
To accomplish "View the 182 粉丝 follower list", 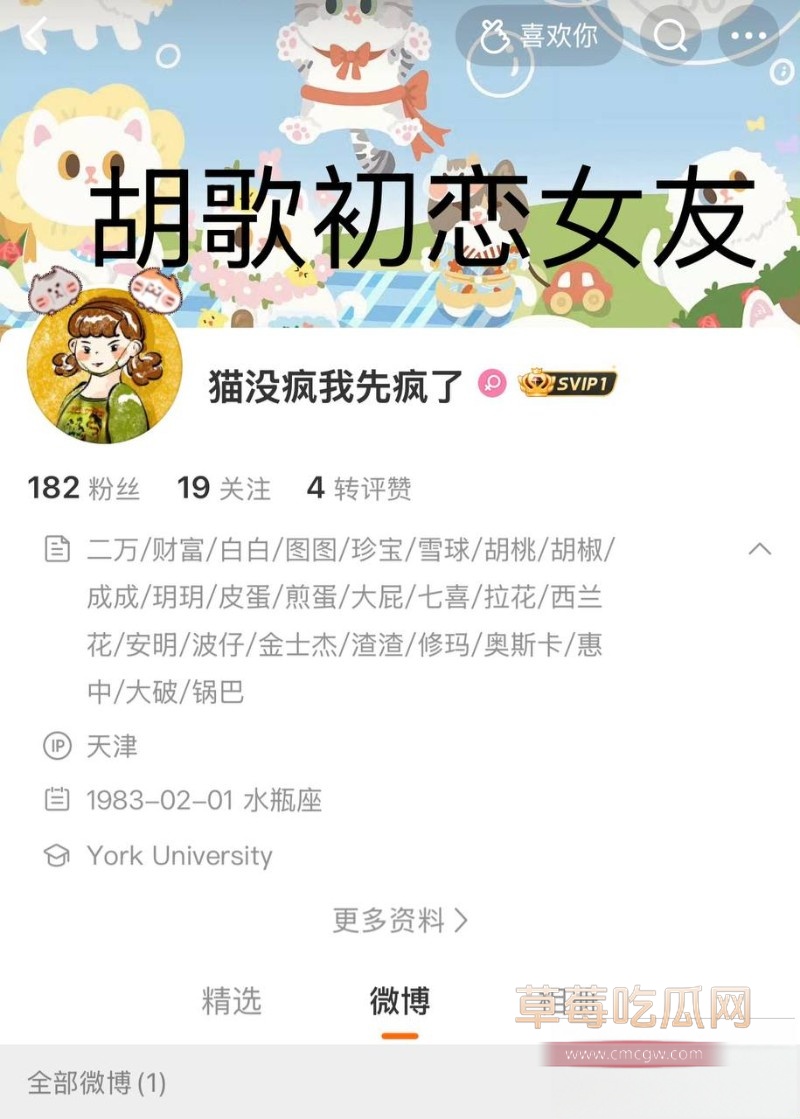I will 85,487.
